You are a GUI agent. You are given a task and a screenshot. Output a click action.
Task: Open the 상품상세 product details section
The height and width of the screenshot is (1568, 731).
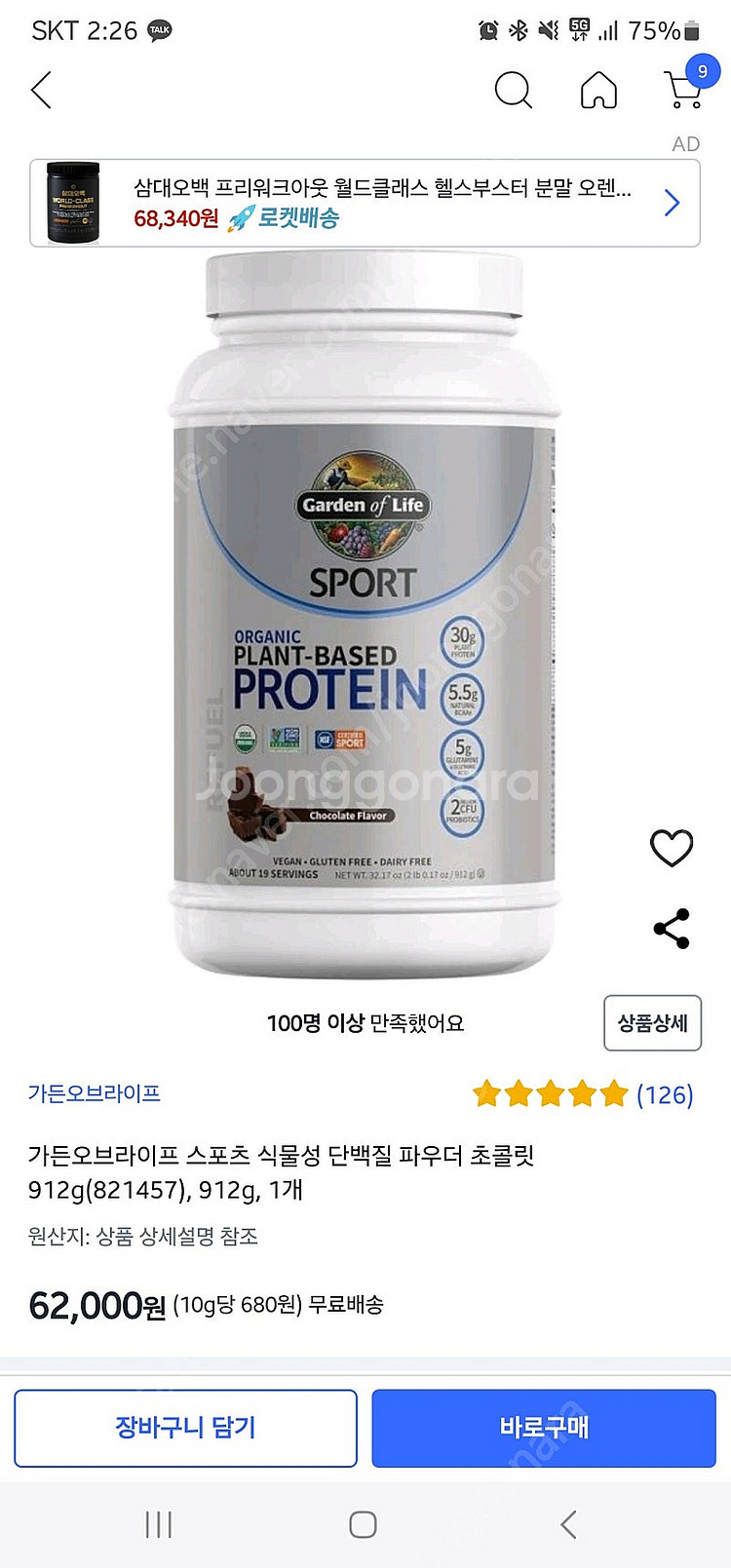pyautogui.click(x=653, y=1023)
